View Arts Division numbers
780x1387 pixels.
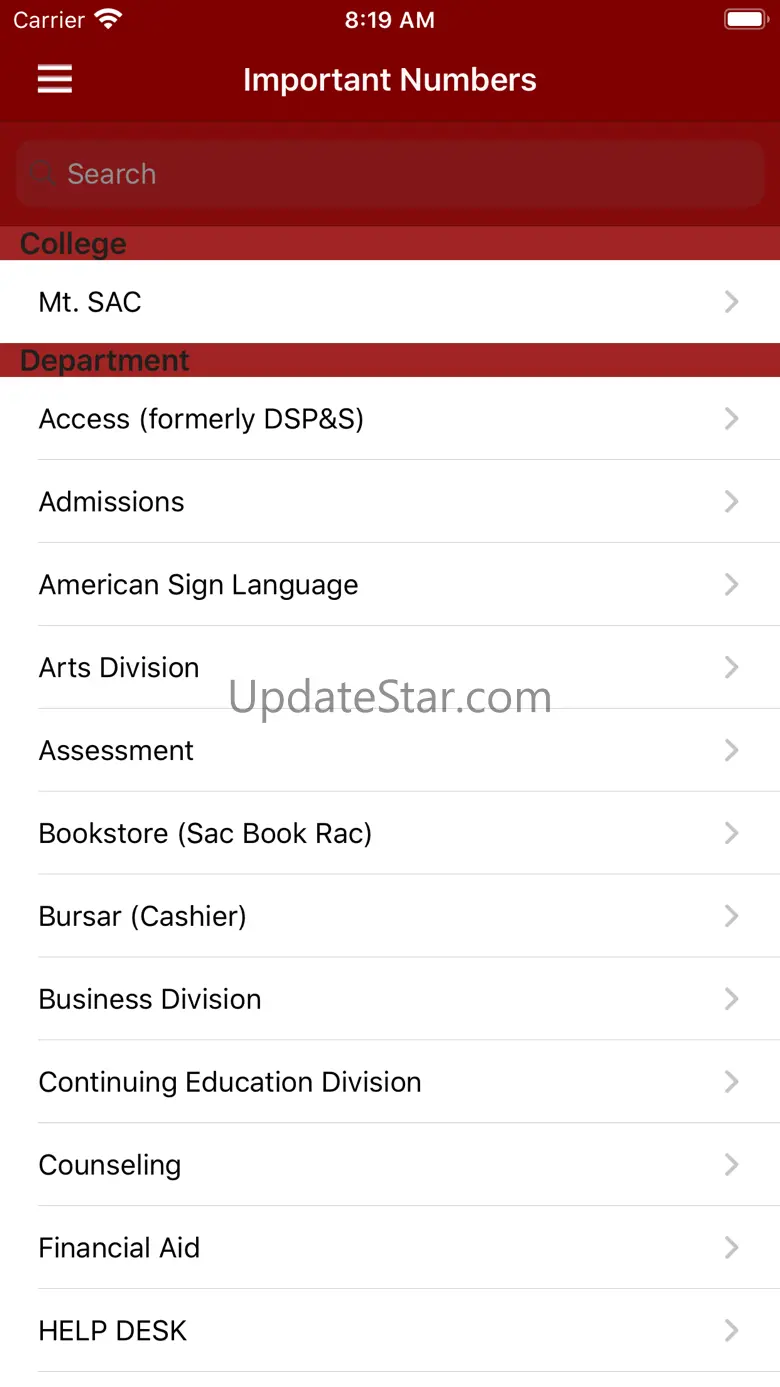(390, 668)
